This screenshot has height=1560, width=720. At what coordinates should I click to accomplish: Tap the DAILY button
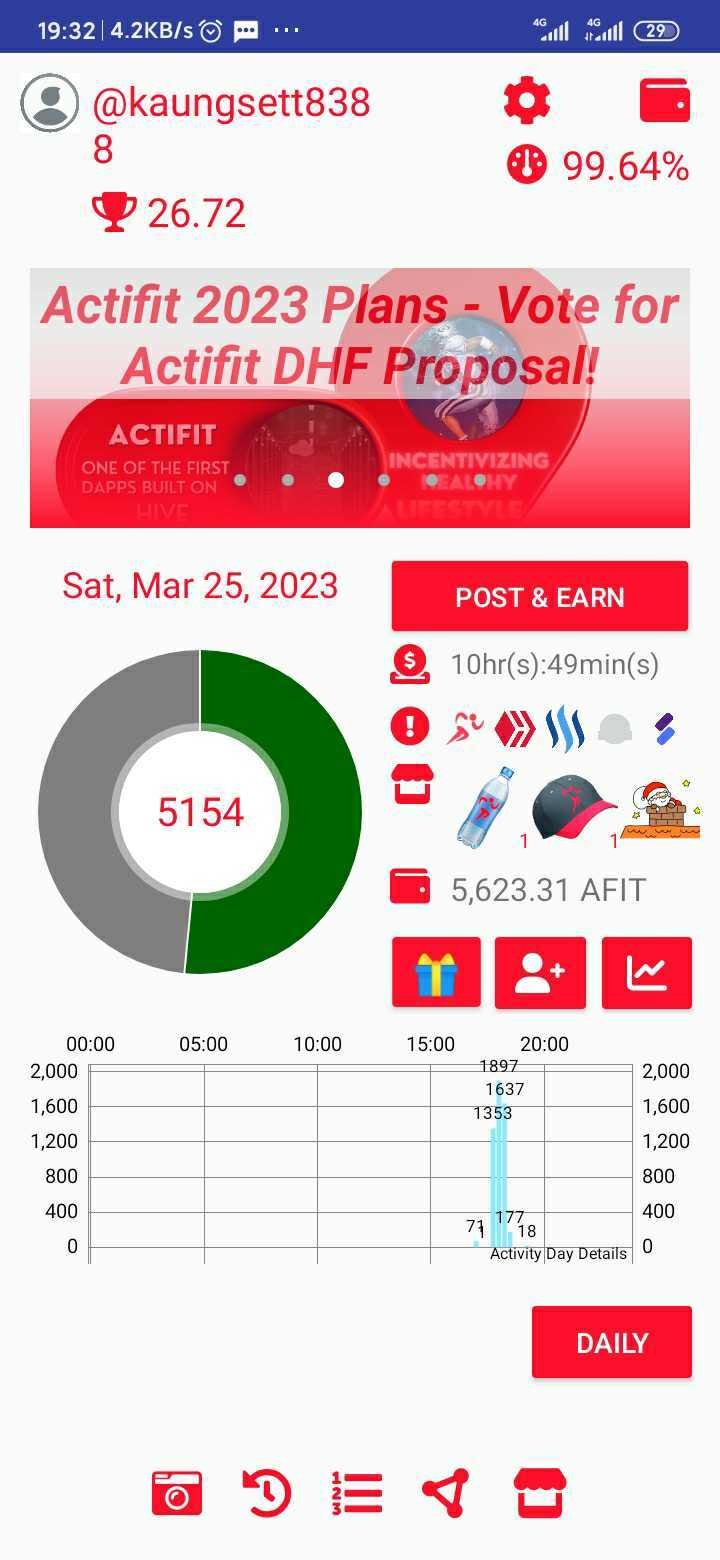(x=611, y=1342)
